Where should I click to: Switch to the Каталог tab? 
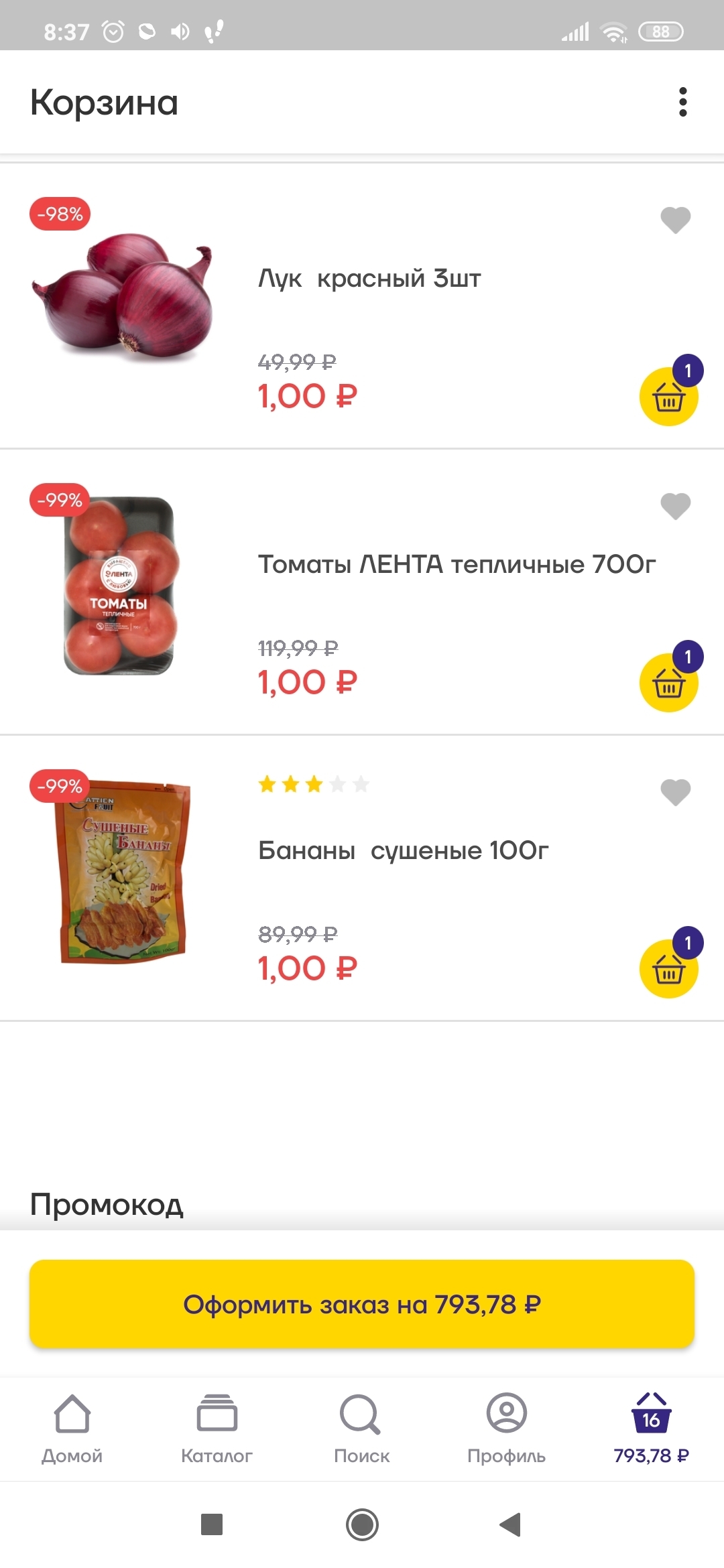[x=217, y=1428]
